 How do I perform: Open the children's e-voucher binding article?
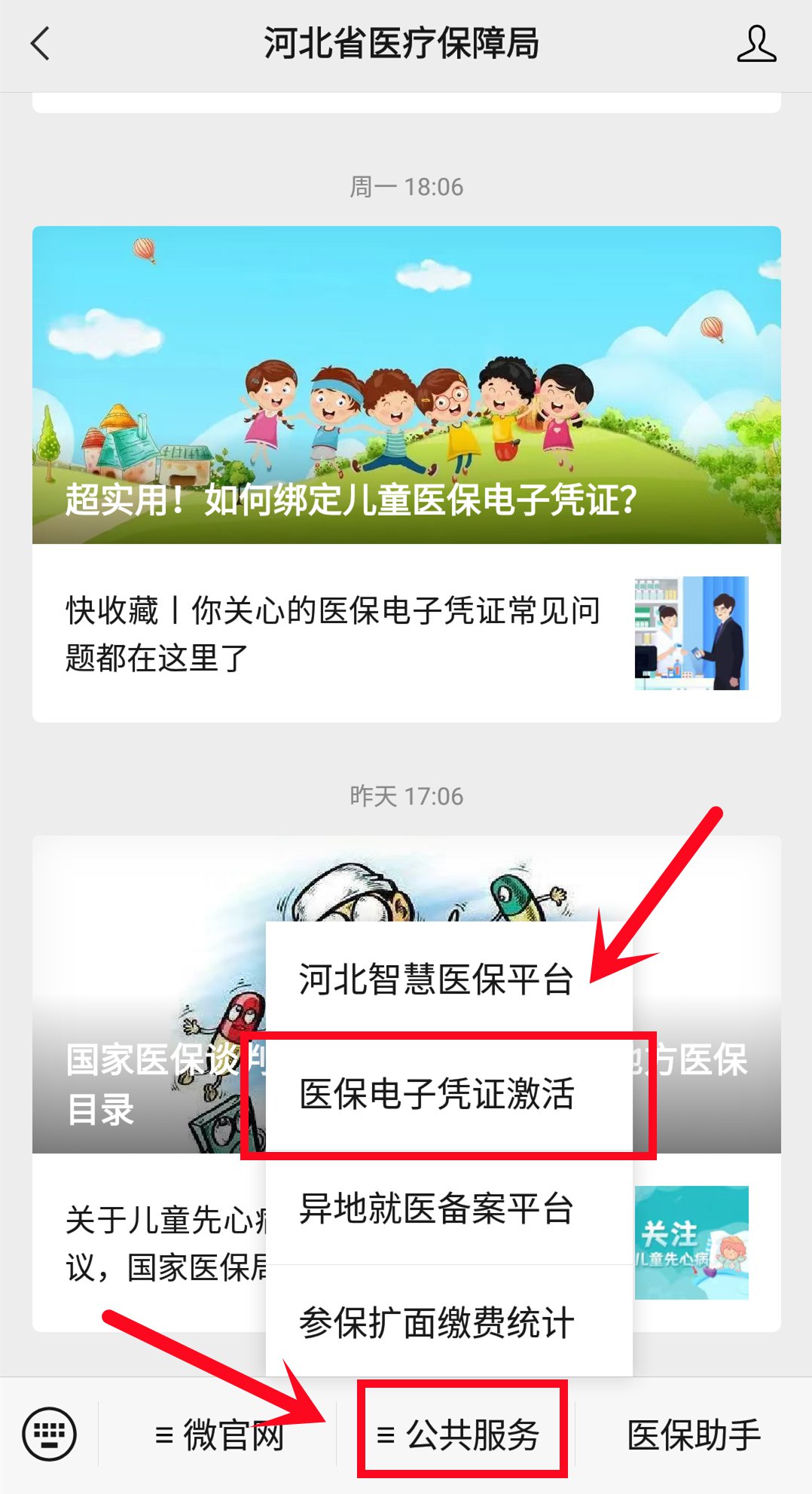tap(406, 385)
